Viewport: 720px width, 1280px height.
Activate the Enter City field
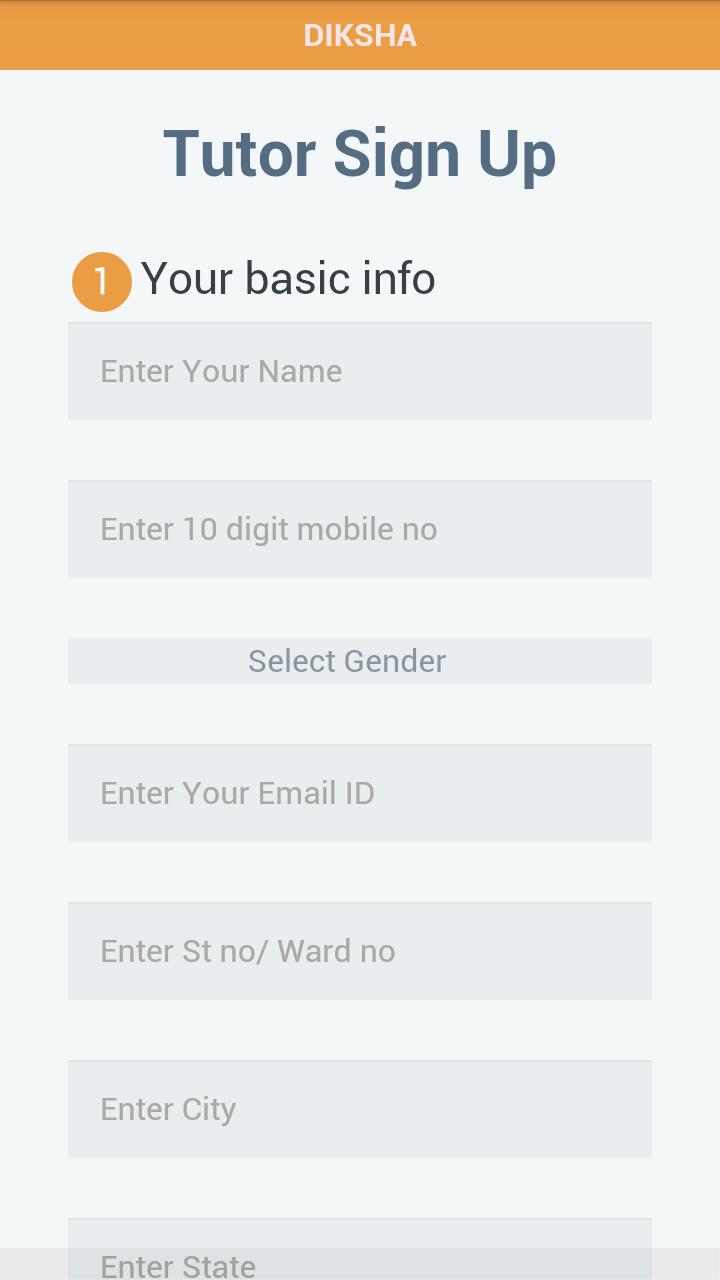click(x=360, y=1109)
